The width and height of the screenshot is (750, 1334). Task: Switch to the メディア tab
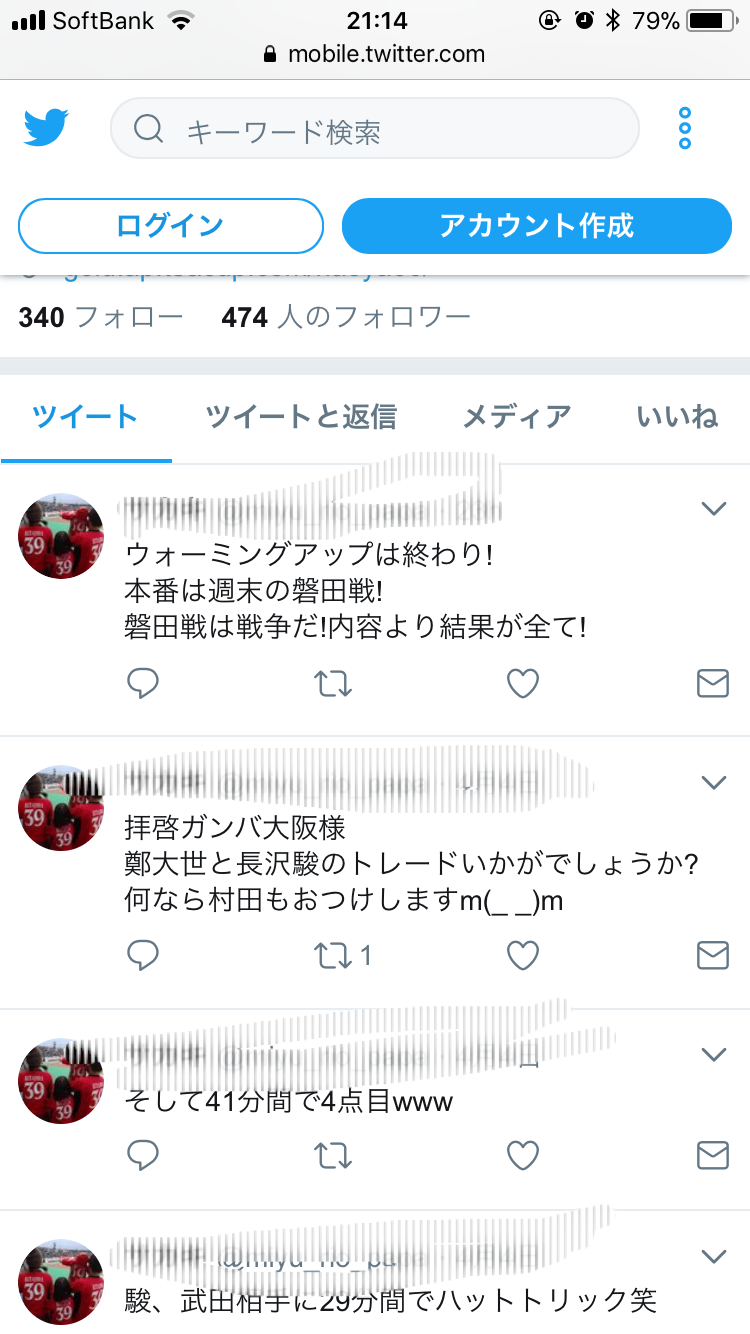click(517, 417)
